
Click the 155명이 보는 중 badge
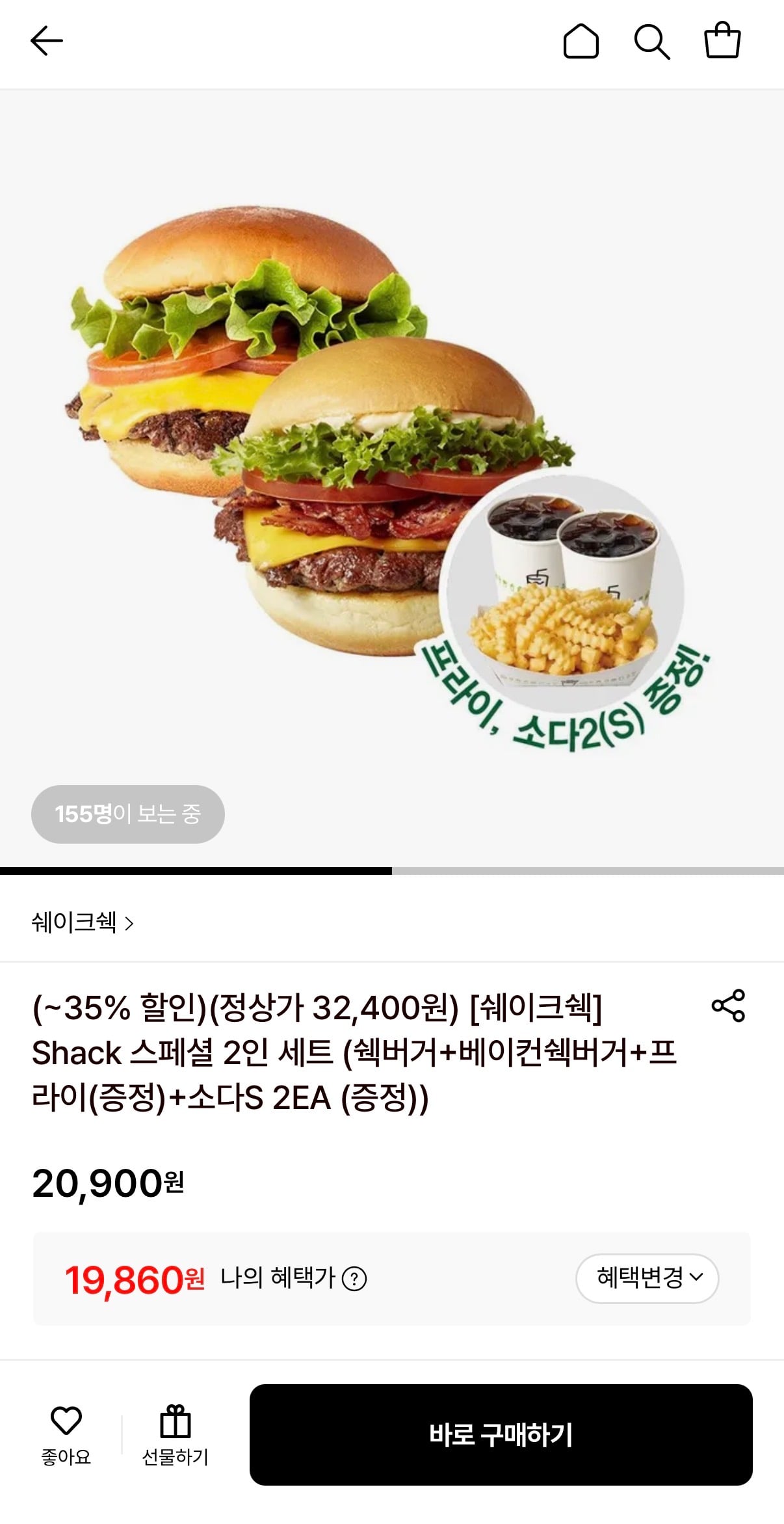127,814
